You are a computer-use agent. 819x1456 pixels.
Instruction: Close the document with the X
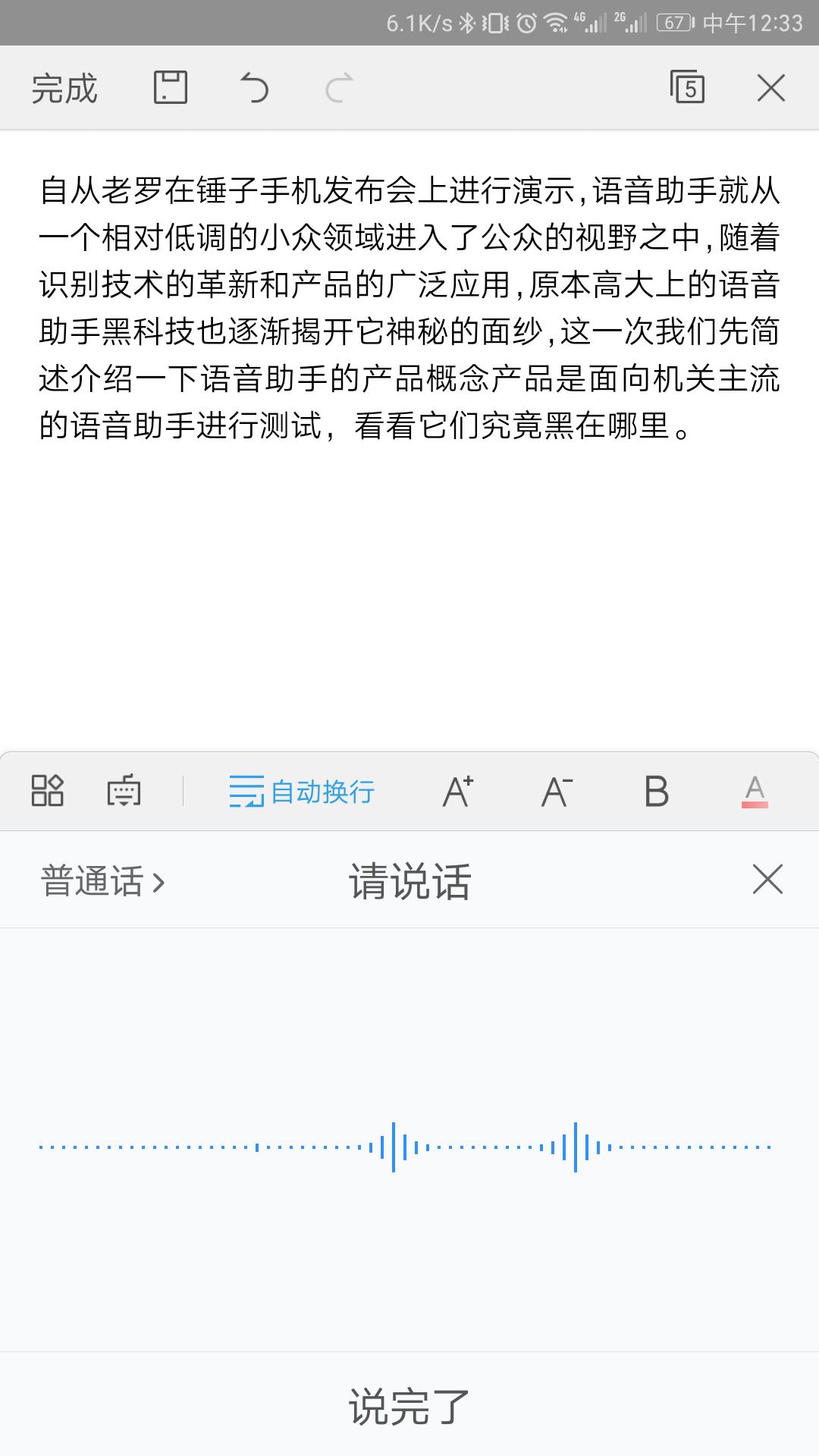pyautogui.click(x=771, y=87)
